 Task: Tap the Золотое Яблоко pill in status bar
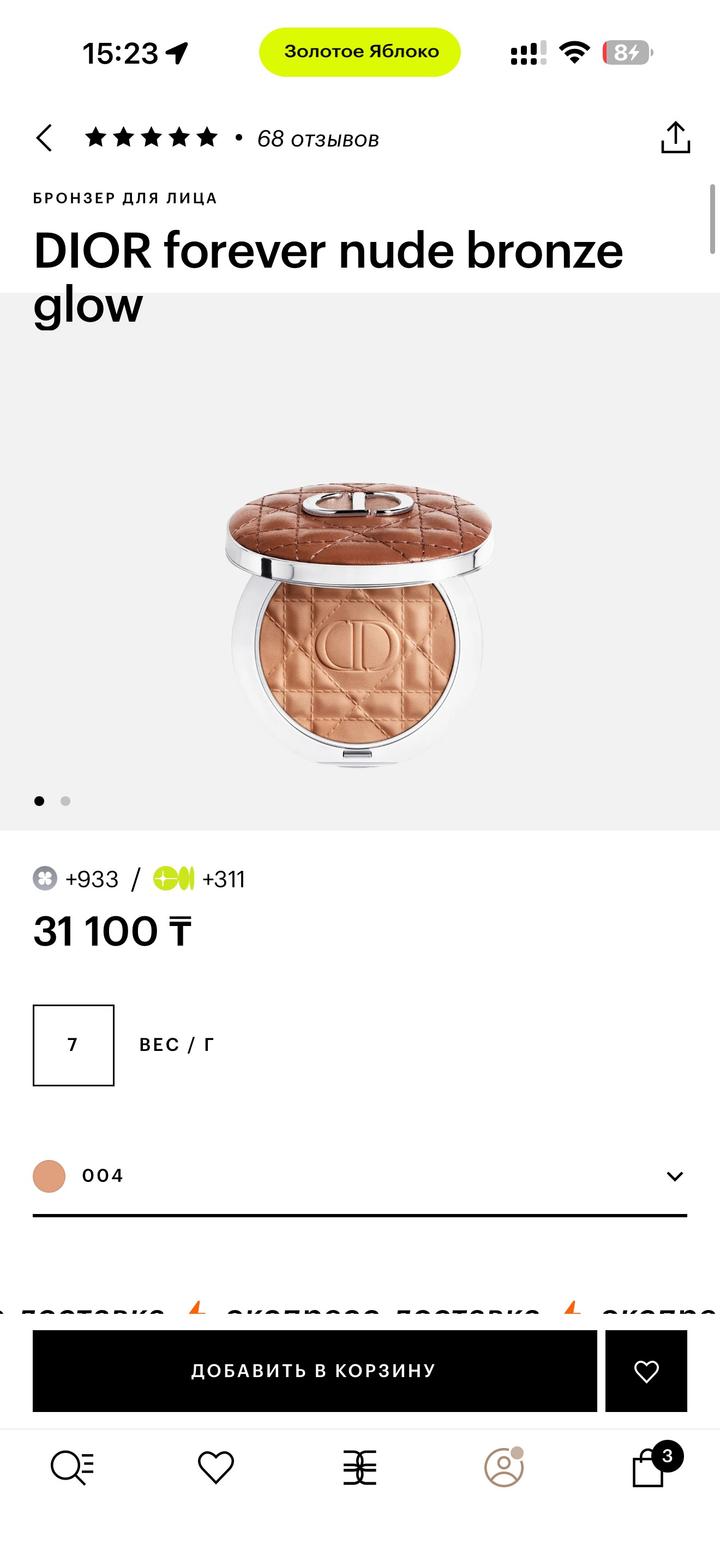click(x=360, y=51)
